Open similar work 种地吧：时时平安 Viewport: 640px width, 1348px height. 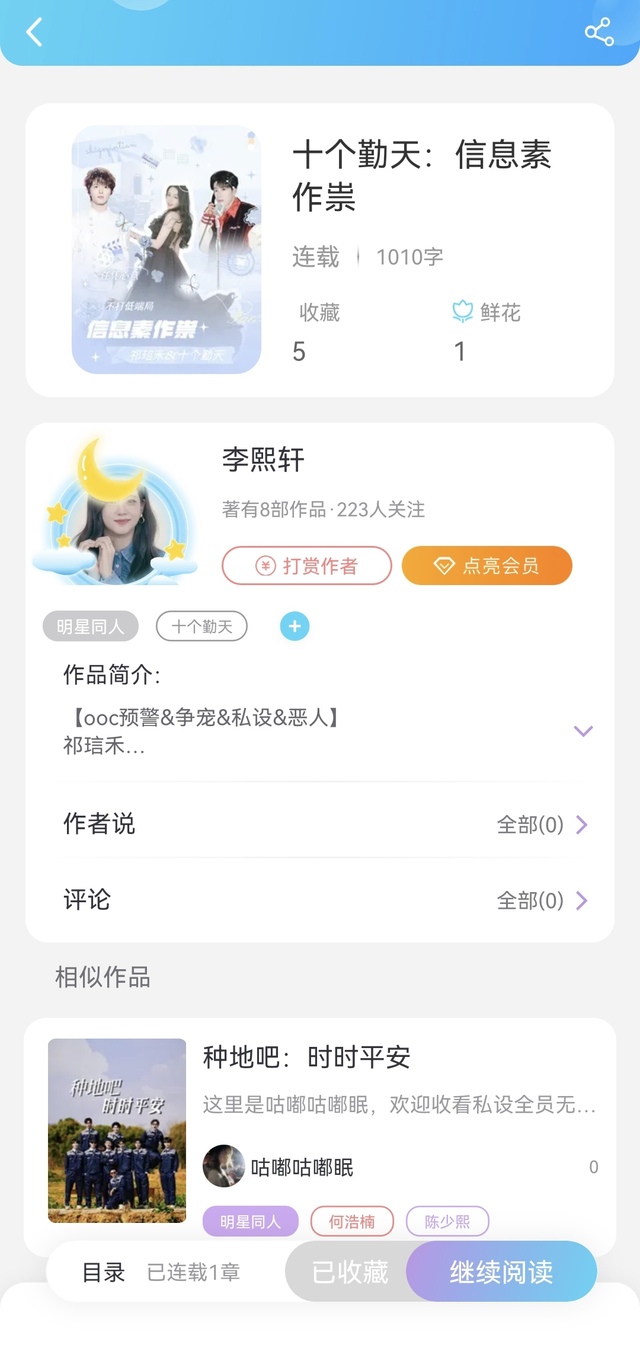point(307,1057)
